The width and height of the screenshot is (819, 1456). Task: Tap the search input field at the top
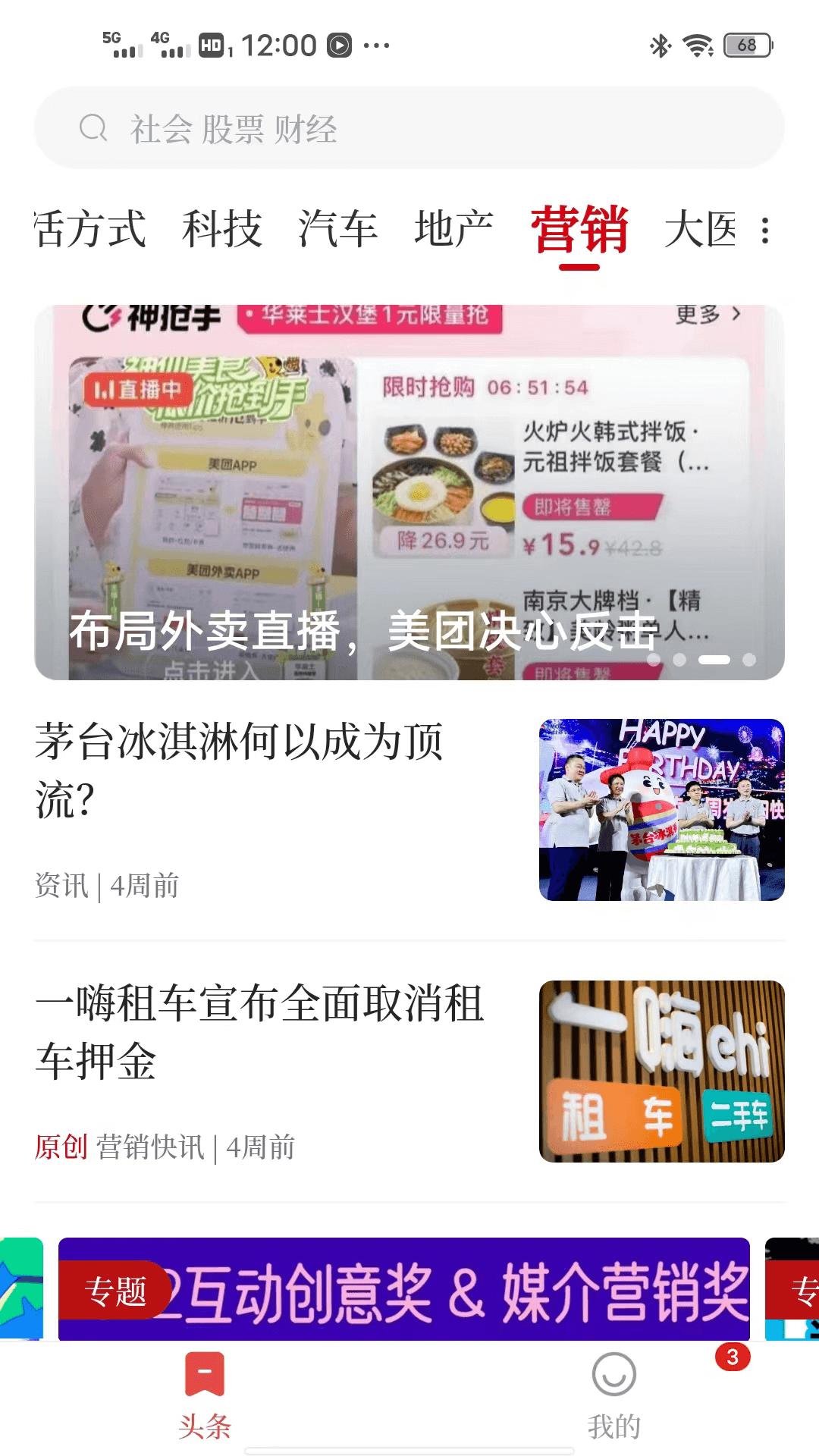[409, 127]
